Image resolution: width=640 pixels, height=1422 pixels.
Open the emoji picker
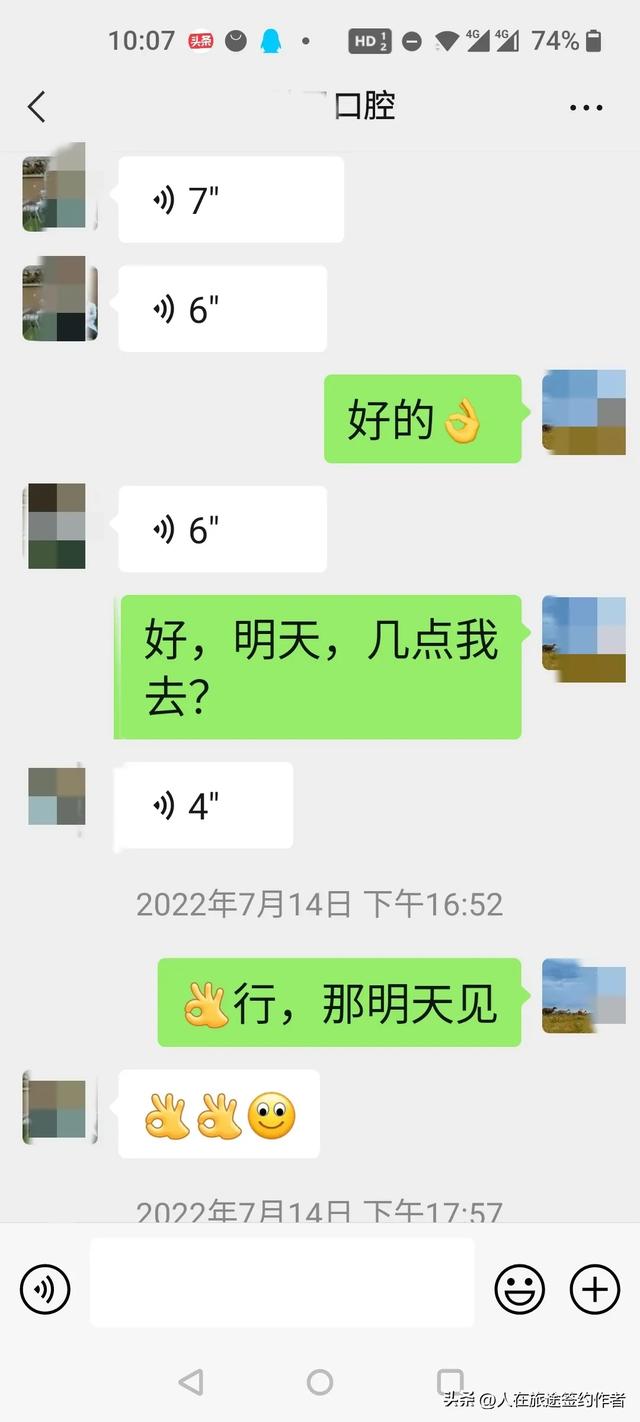pos(520,1288)
